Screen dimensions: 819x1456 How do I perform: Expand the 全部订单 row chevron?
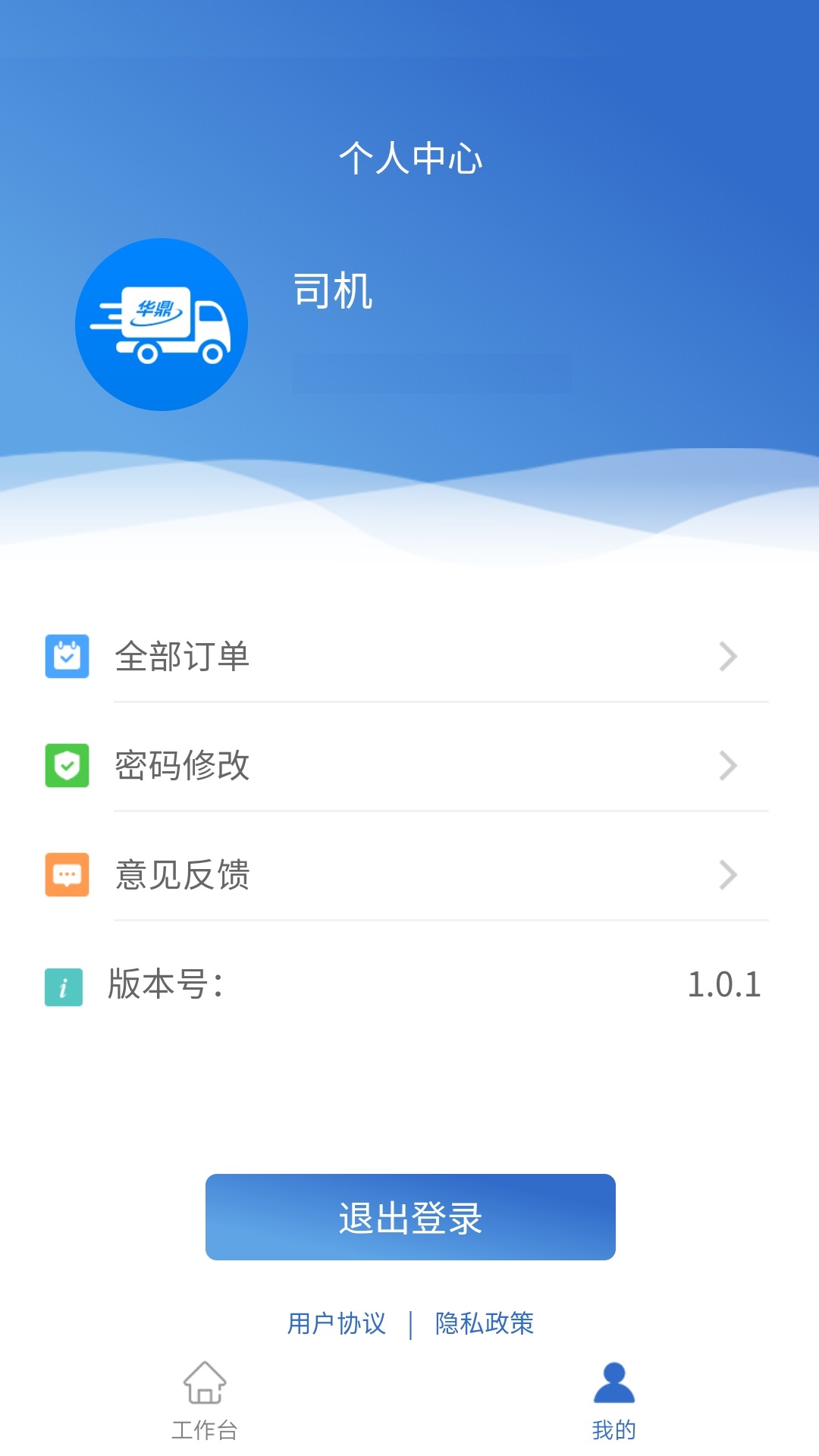pyautogui.click(x=726, y=657)
